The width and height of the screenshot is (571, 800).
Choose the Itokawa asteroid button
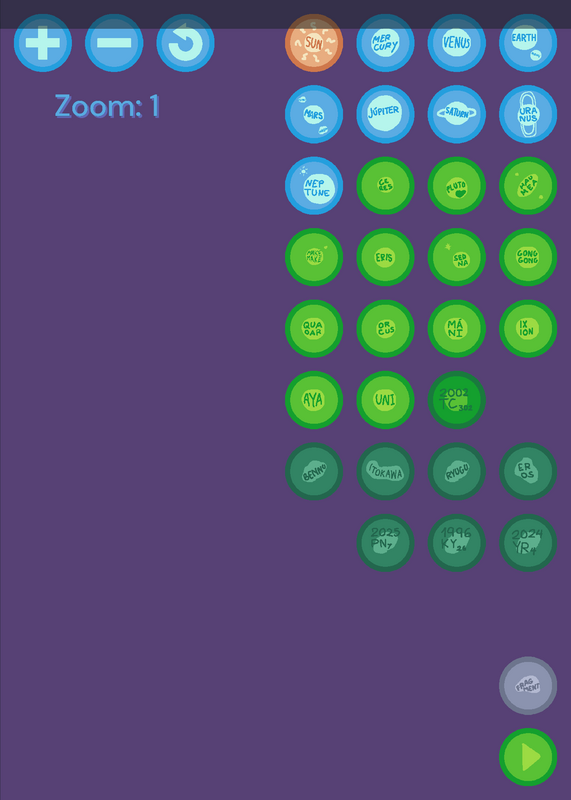pyautogui.click(x=385, y=471)
